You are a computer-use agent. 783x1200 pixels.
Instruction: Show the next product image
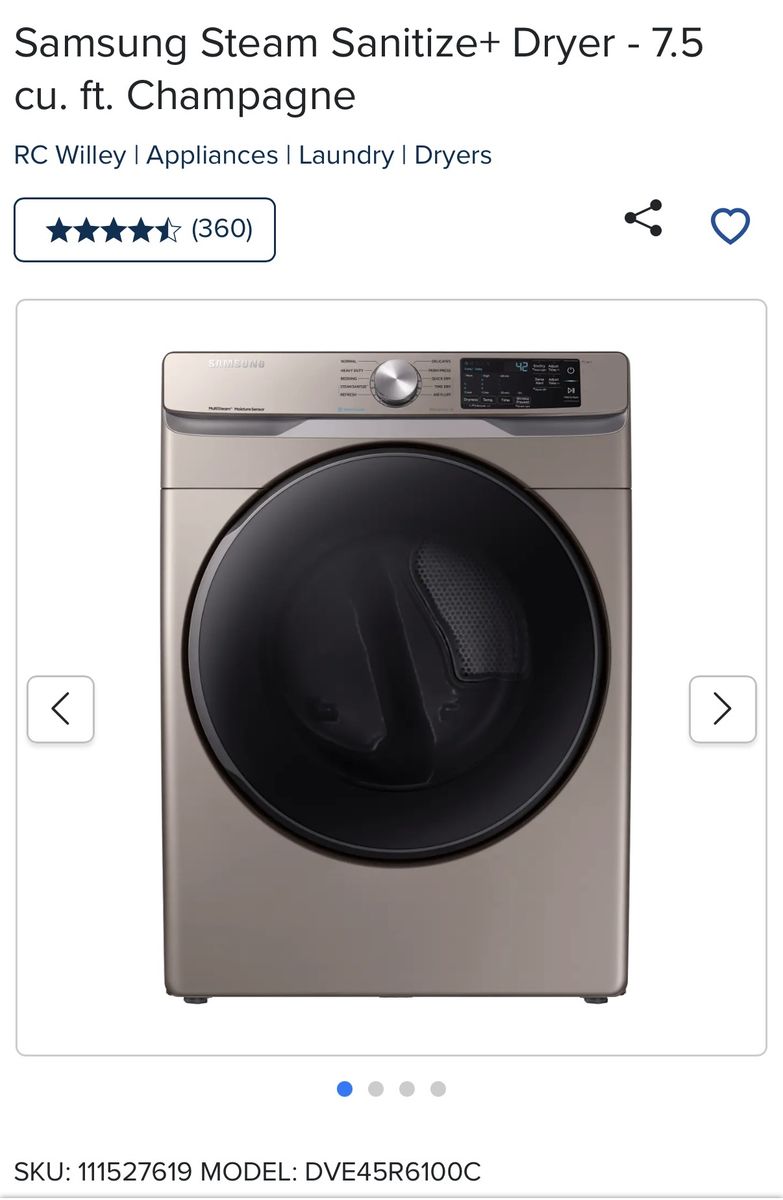tap(722, 709)
